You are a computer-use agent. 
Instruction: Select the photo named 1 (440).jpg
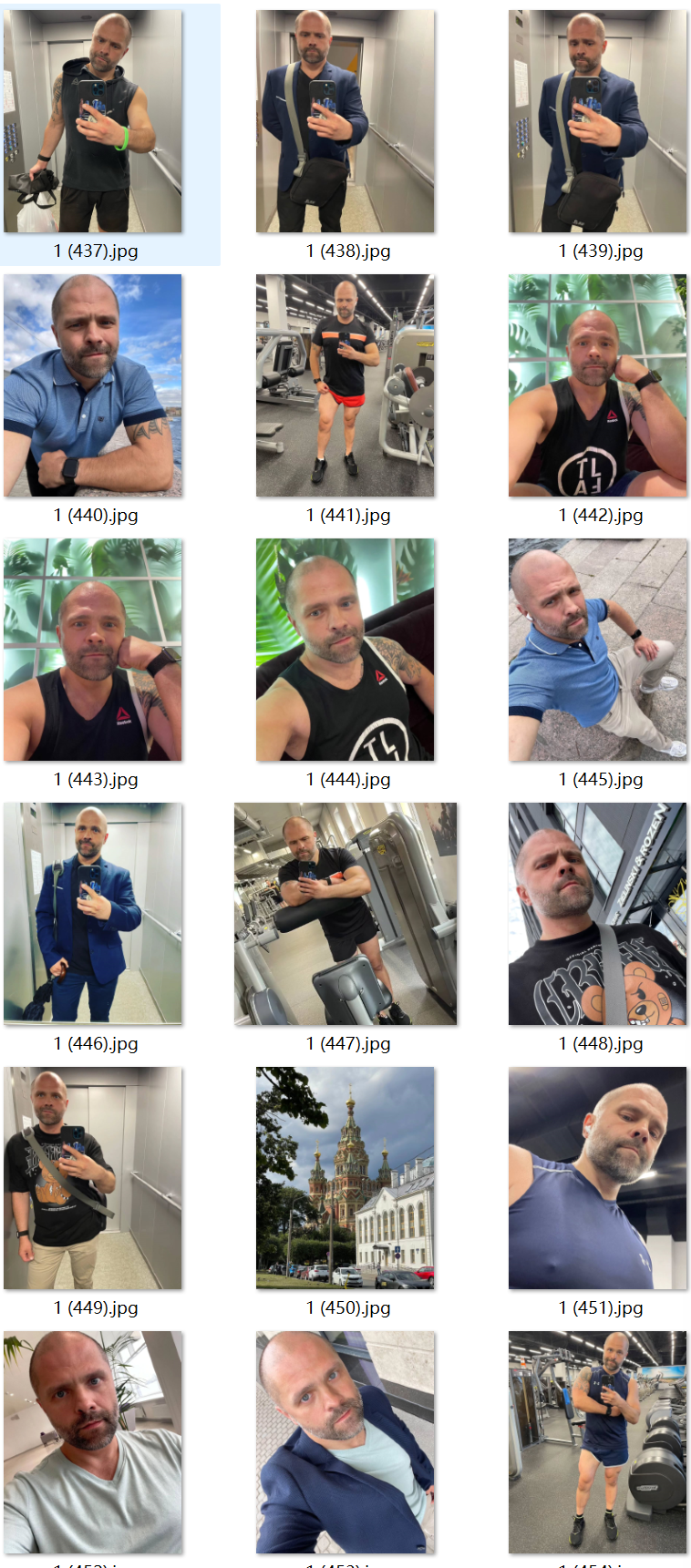[x=93, y=385]
